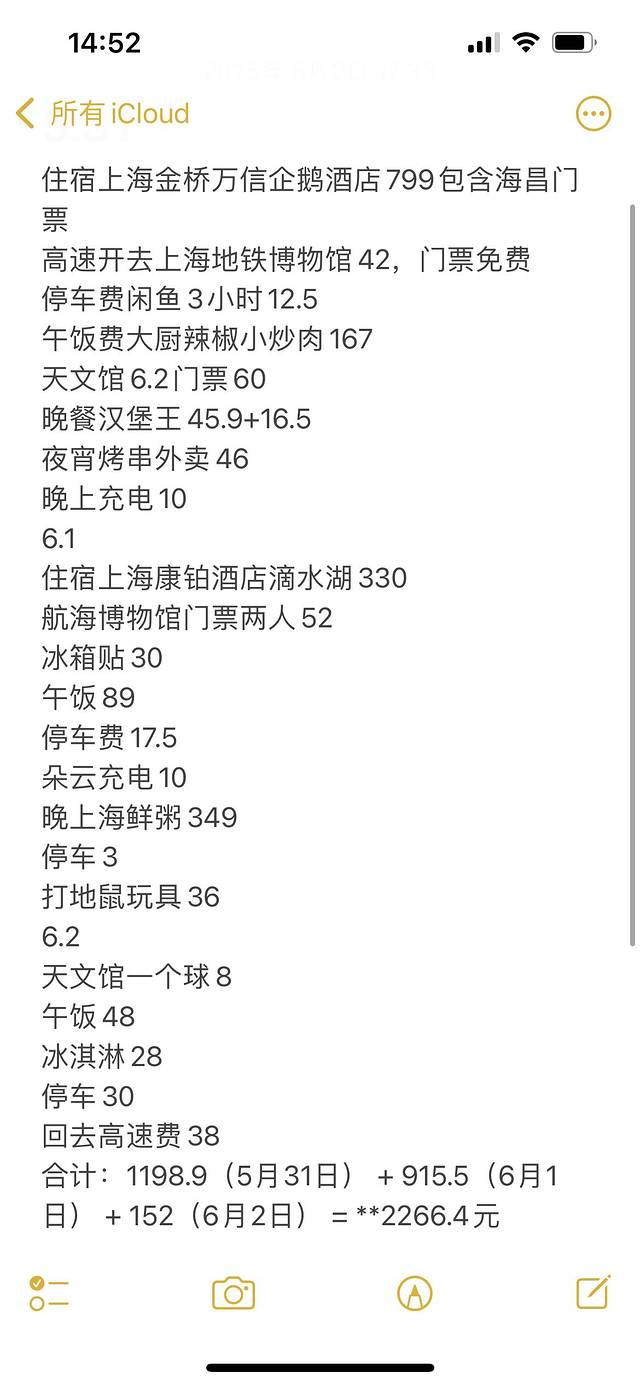Image resolution: width=640 pixels, height=1385 pixels.
Task: Open the markup pen tool
Action: pos(414,1293)
